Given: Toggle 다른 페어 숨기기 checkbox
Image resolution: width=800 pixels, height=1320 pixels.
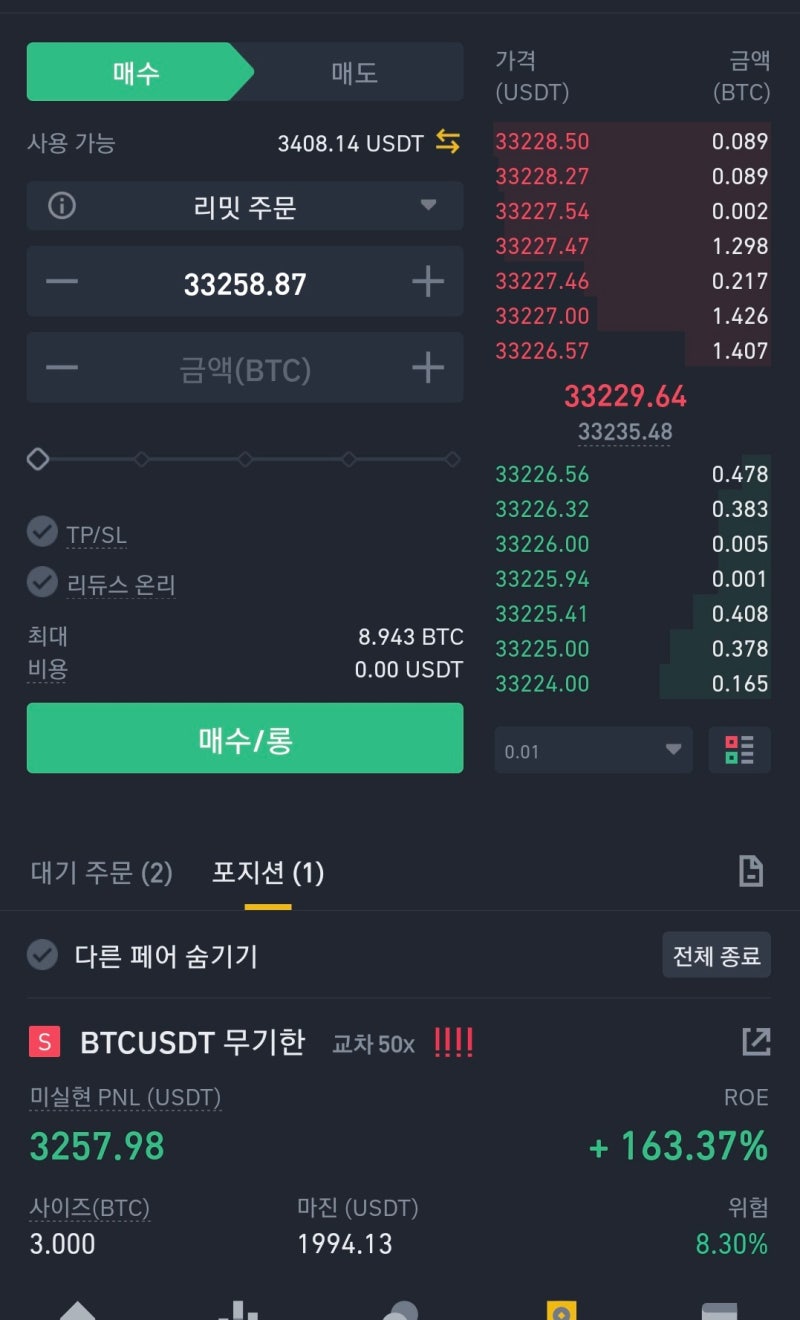Looking at the screenshot, I should click(42, 955).
